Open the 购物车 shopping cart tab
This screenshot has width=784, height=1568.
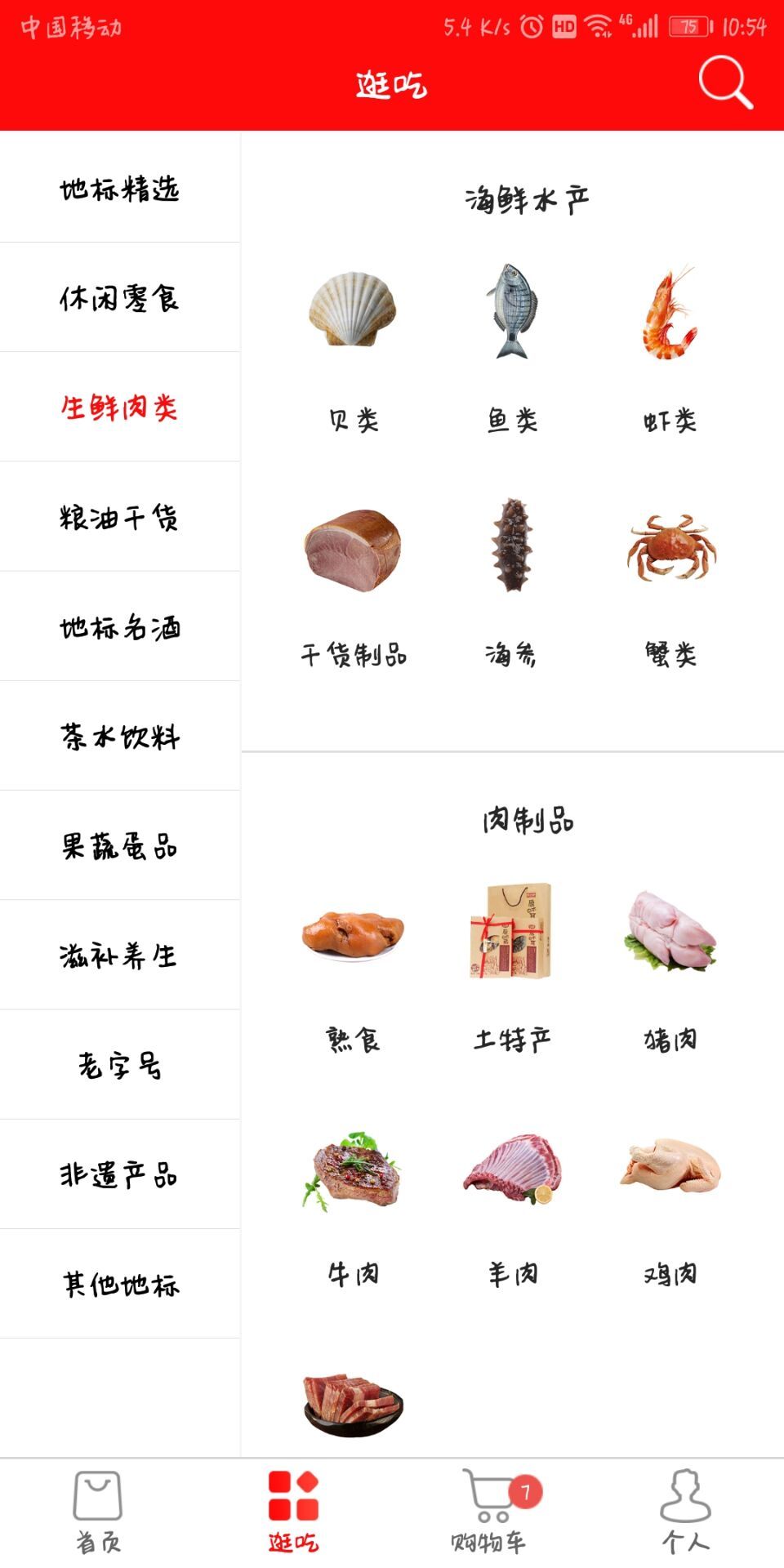point(490,1511)
